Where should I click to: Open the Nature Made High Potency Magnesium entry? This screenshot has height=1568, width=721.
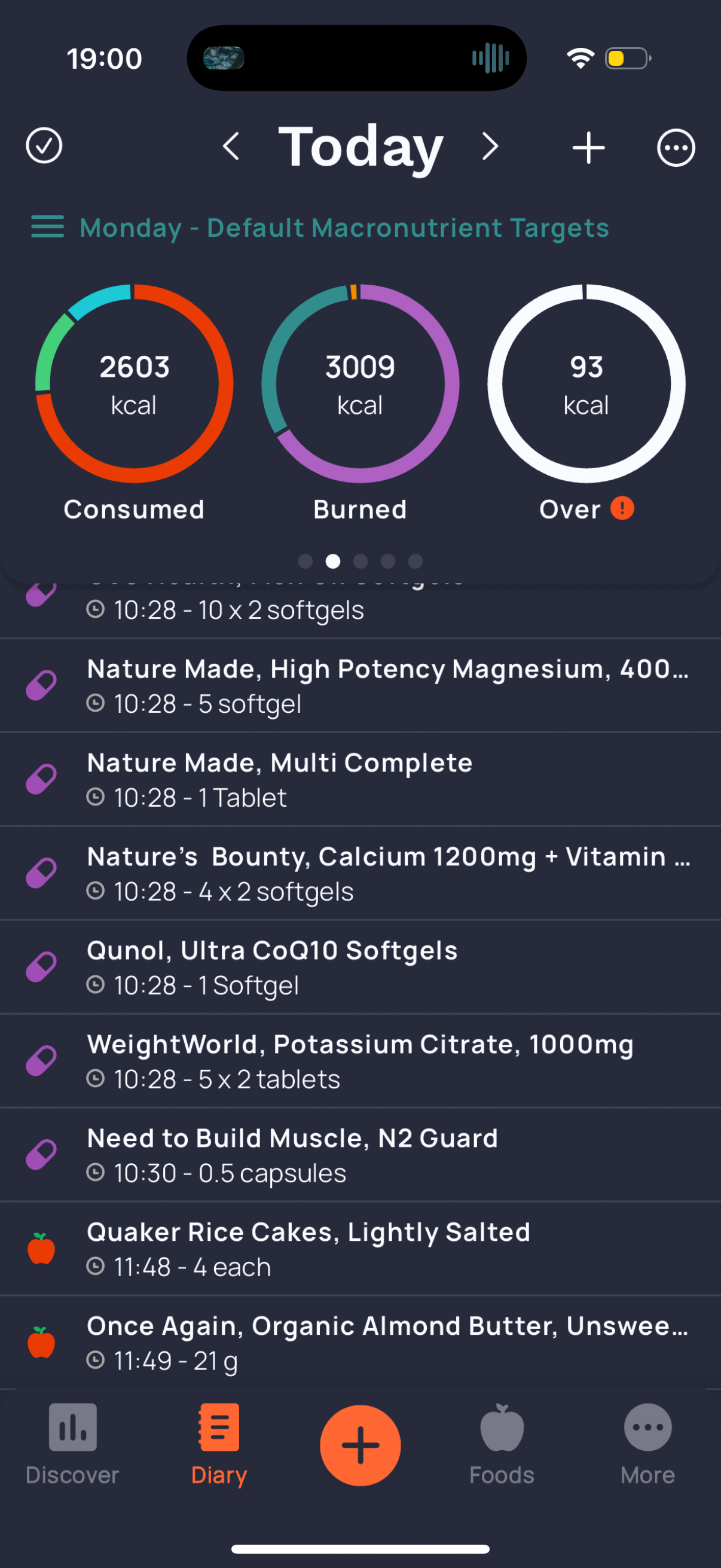(360, 685)
